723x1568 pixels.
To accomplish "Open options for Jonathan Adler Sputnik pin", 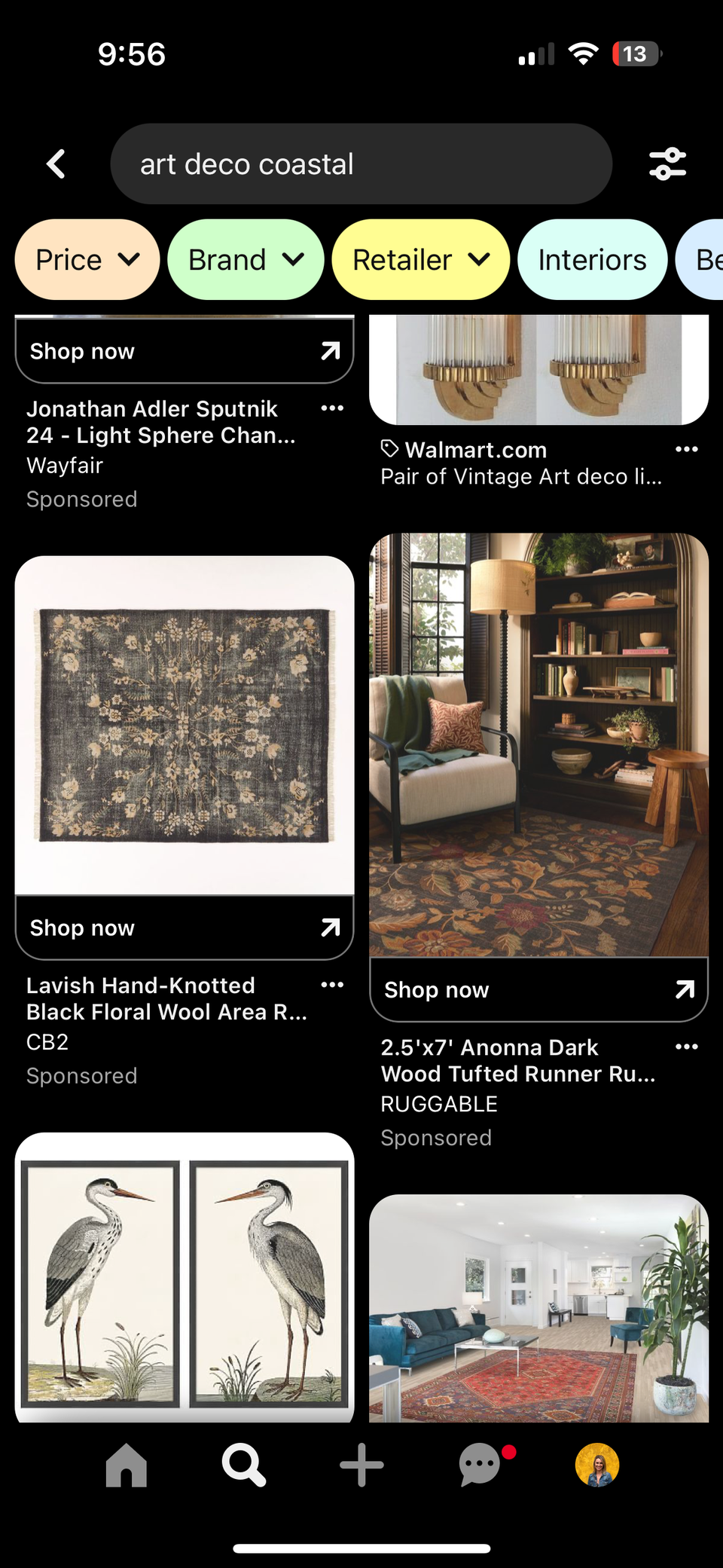I will tap(332, 408).
